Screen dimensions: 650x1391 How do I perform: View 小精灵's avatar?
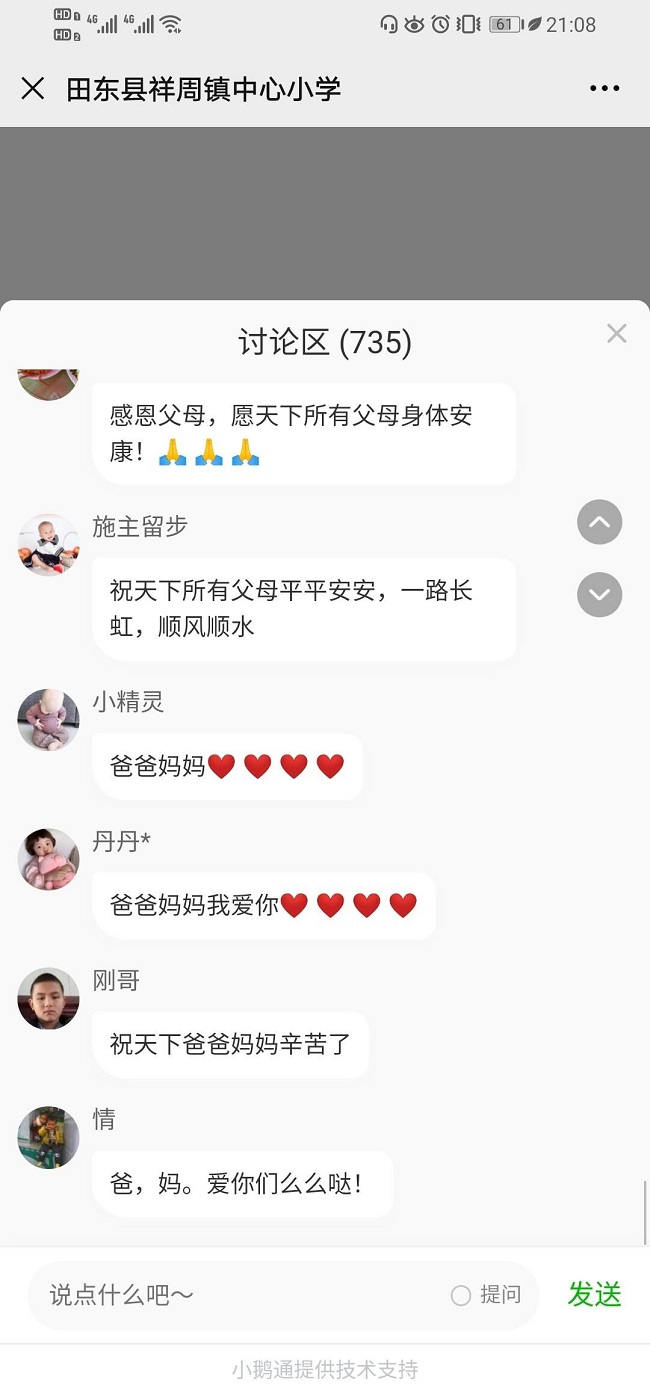pos(48,720)
